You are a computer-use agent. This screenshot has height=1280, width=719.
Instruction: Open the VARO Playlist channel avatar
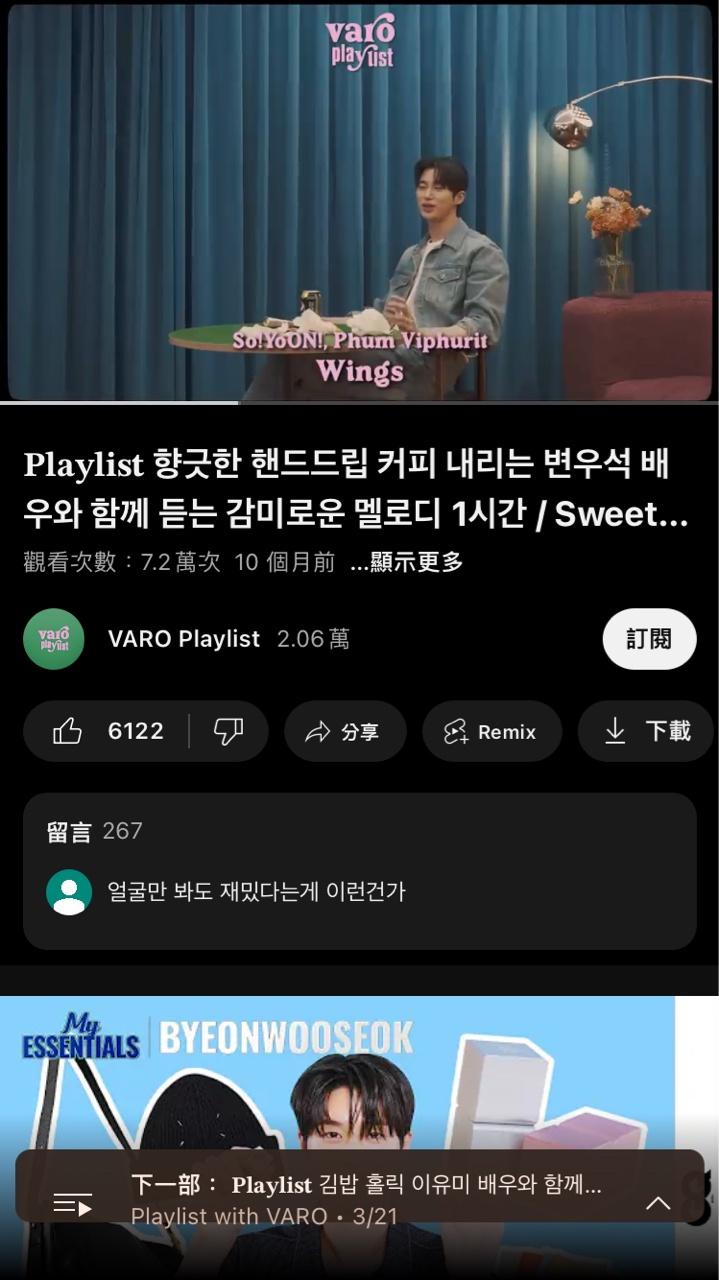click(x=54, y=639)
